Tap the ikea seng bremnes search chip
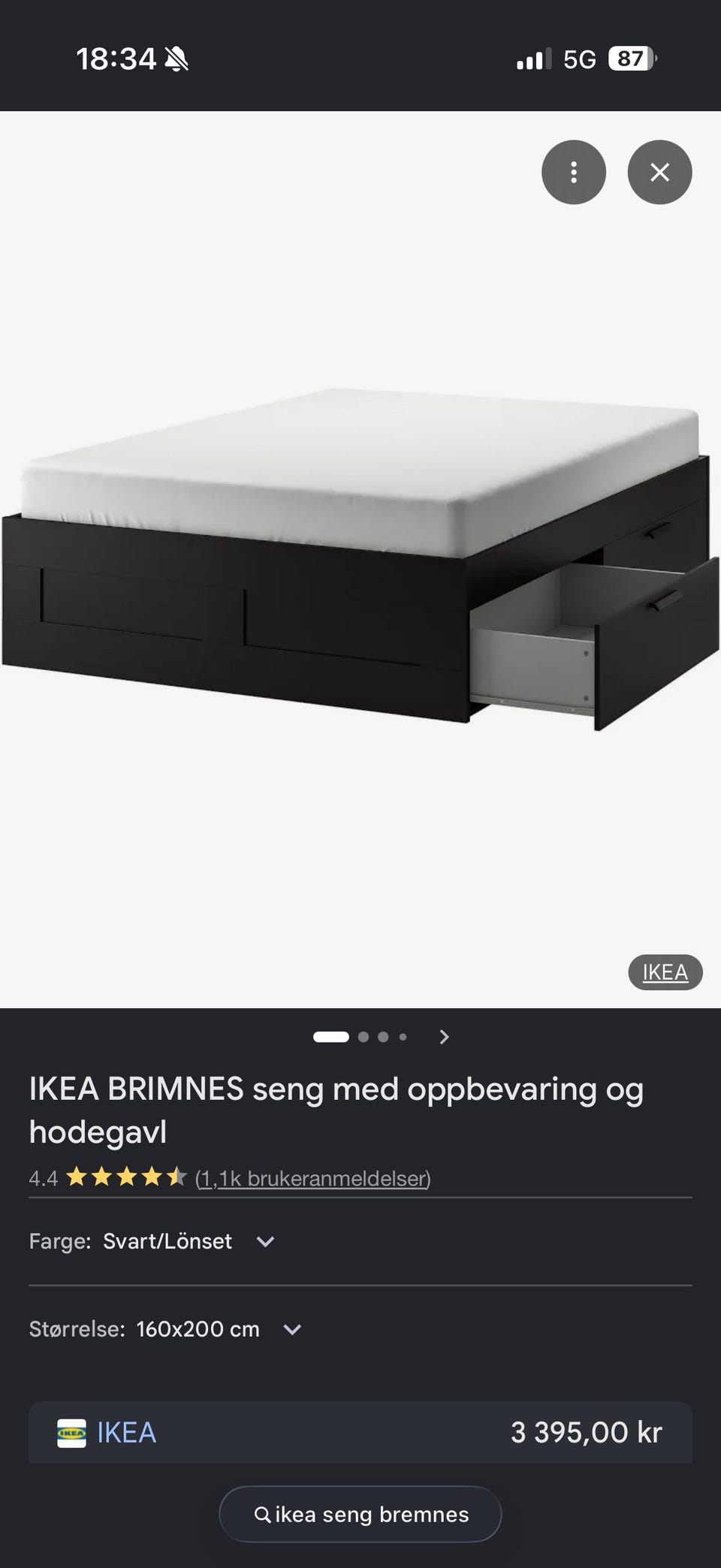 coord(360,1514)
